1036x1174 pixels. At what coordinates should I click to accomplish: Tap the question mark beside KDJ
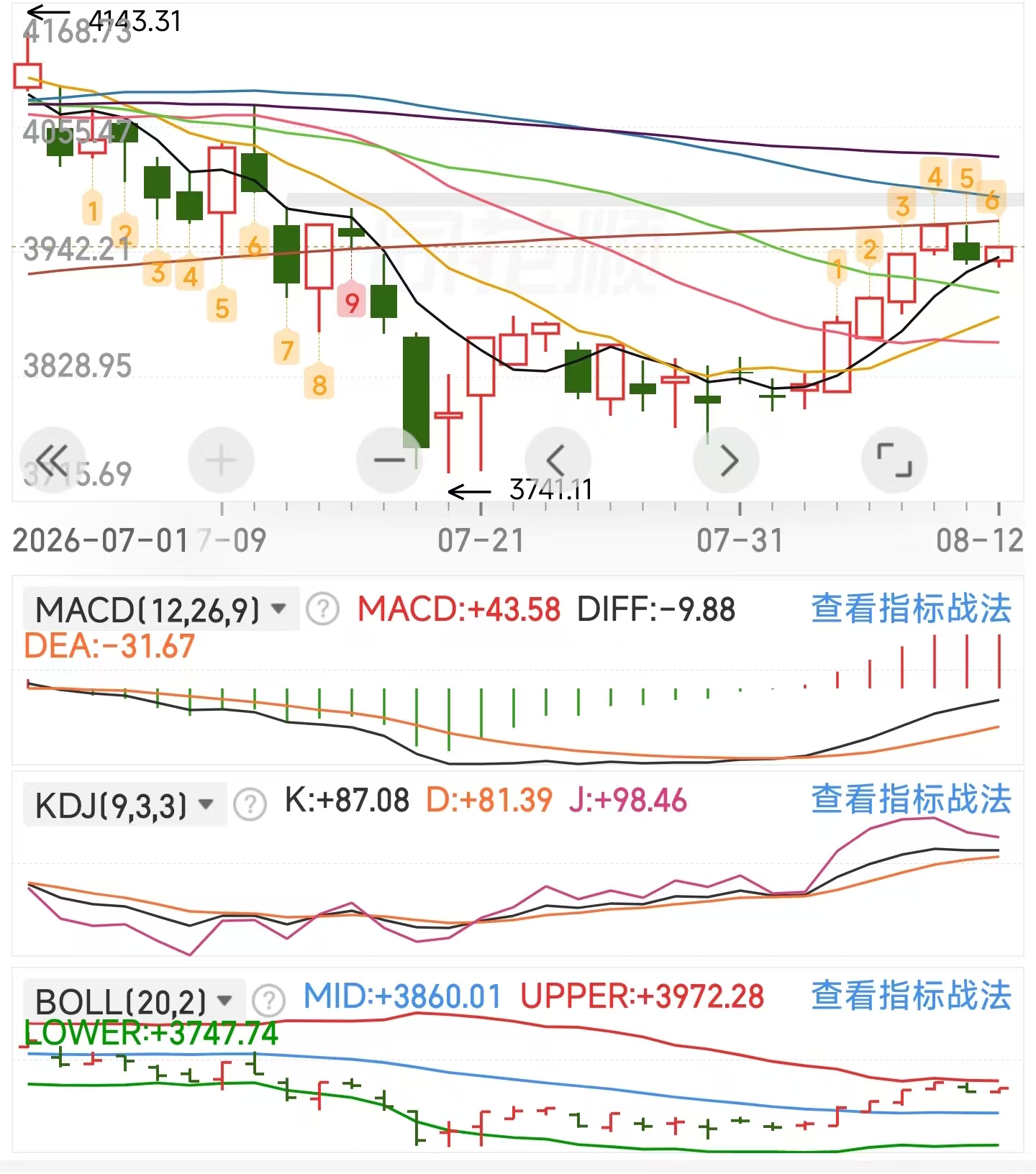[x=250, y=804]
